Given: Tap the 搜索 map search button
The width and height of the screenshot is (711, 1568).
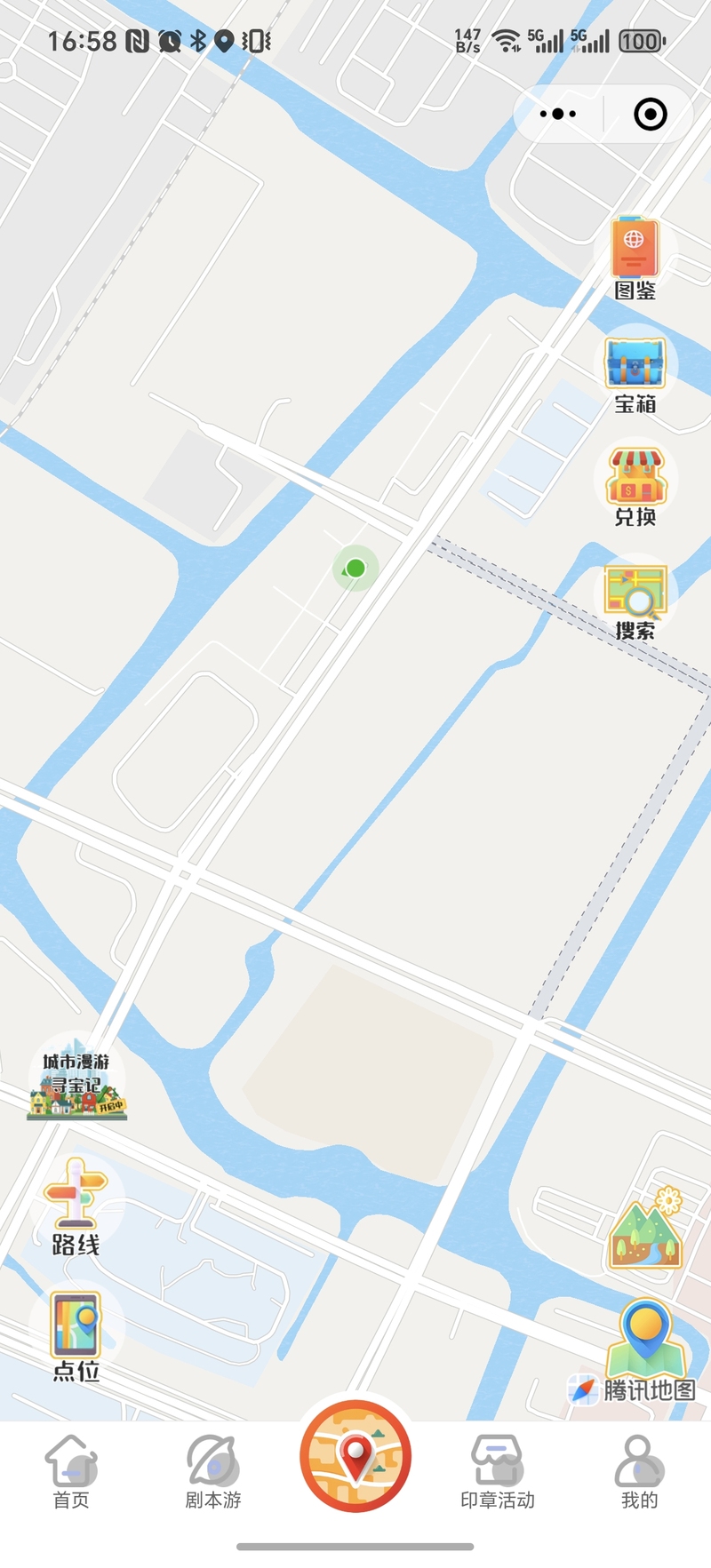Looking at the screenshot, I should (x=635, y=601).
